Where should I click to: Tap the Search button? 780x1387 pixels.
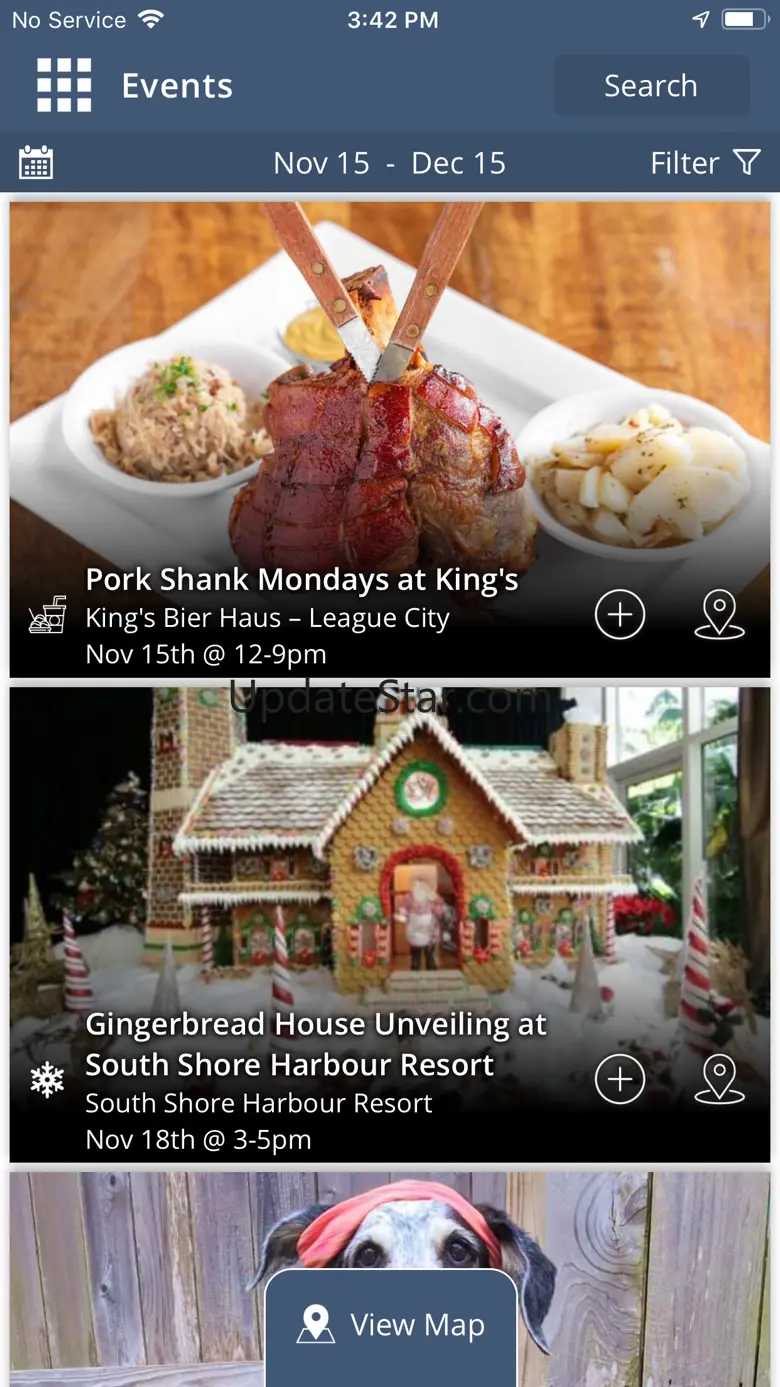[x=651, y=86]
